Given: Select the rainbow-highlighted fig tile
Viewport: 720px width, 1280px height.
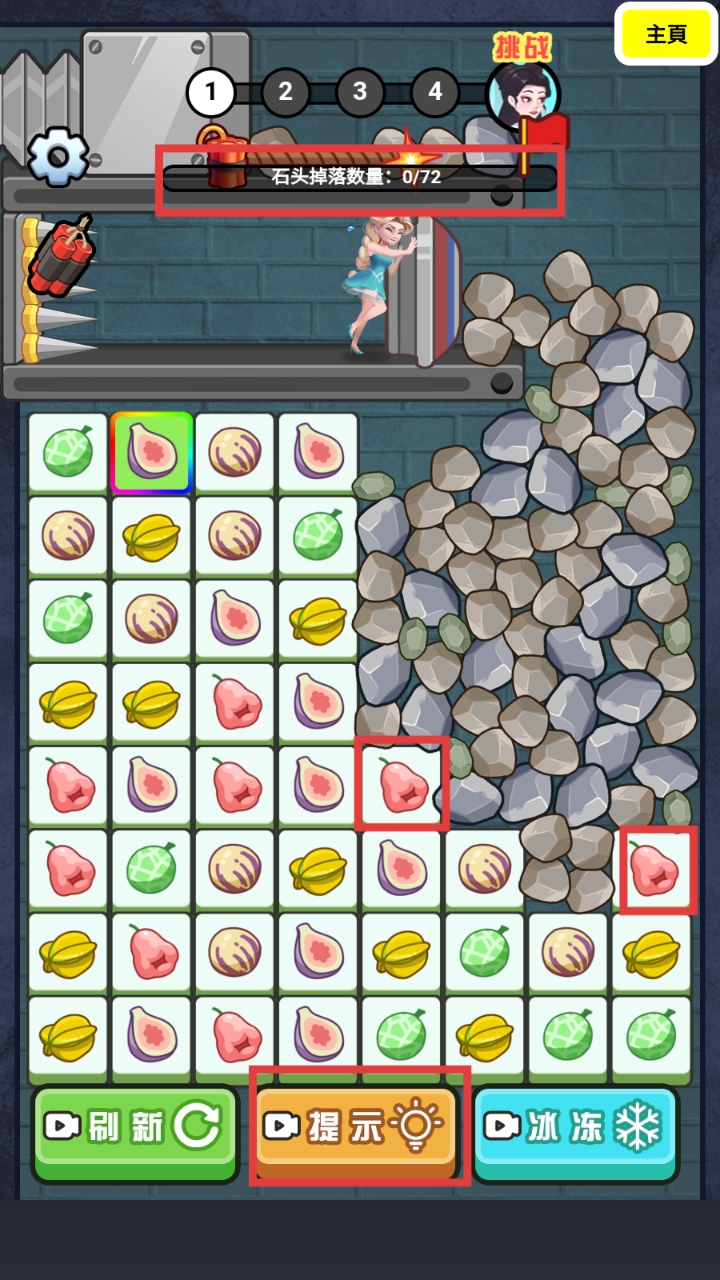Looking at the screenshot, I should 152,453.
